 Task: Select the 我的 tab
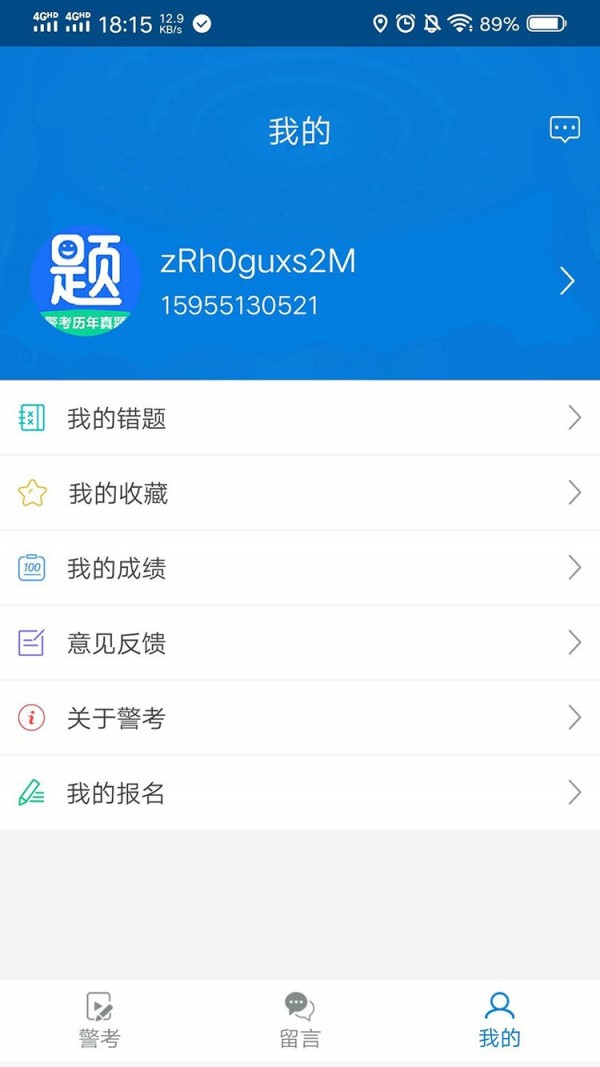click(499, 1020)
